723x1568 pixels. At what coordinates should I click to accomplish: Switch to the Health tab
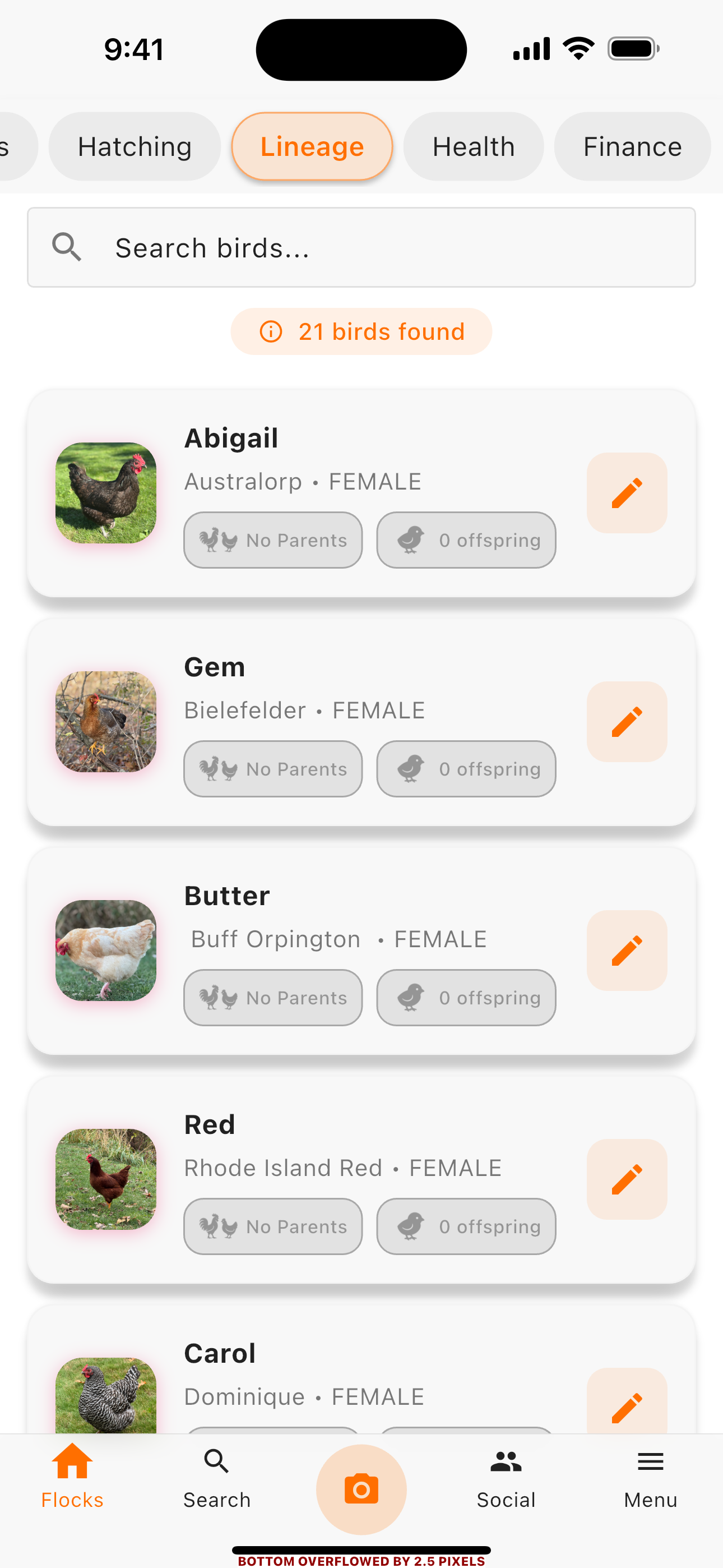coord(474,146)
